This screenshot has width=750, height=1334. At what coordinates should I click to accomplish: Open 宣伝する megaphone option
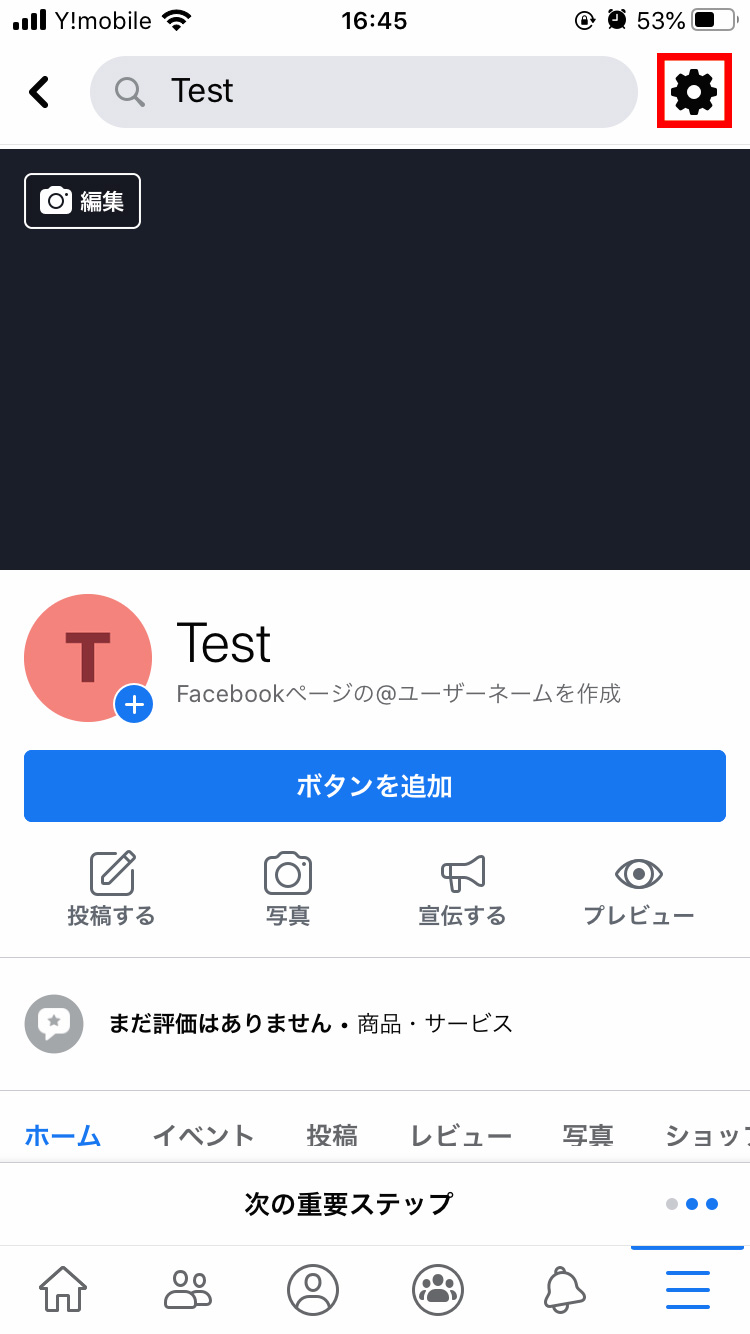[462, 889]
